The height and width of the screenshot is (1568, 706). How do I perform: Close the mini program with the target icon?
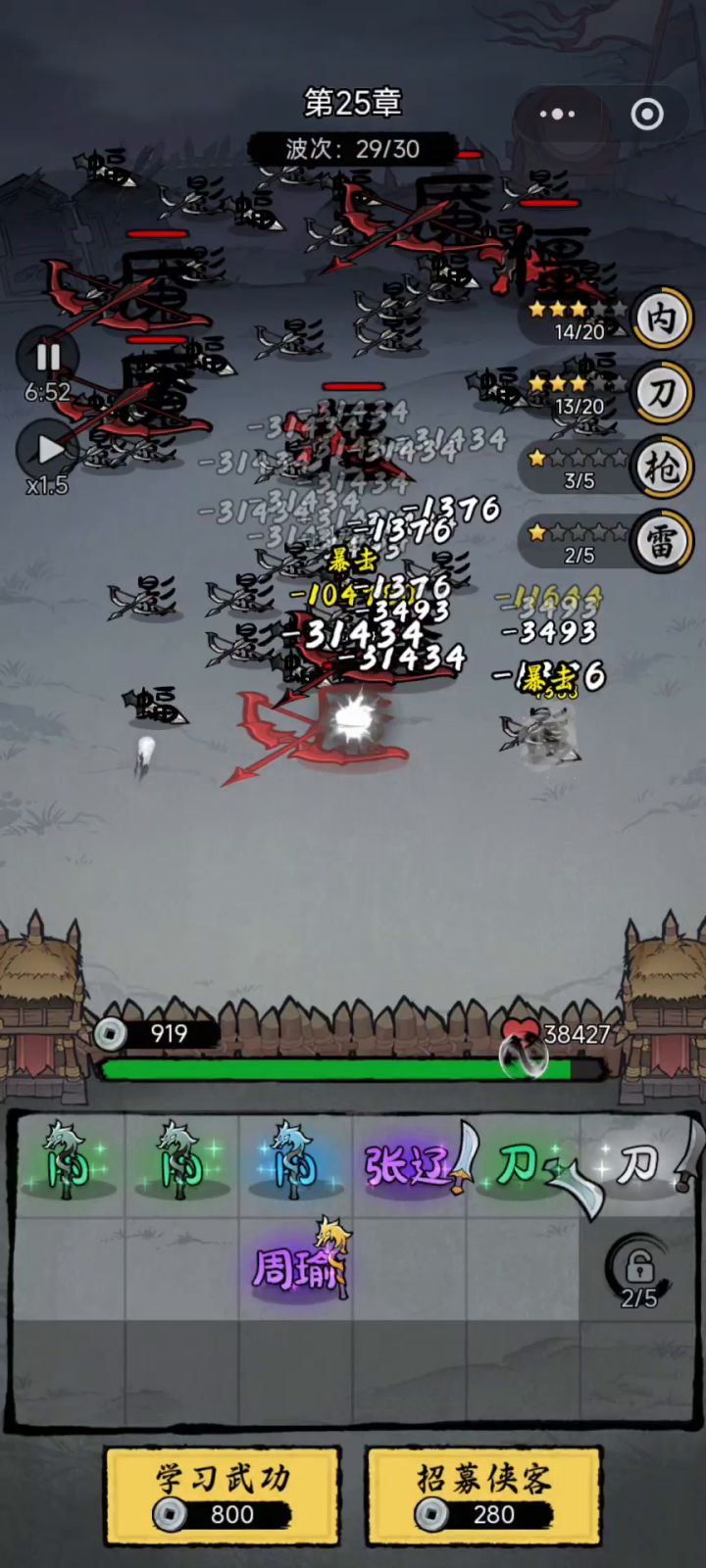coord(647,115)
